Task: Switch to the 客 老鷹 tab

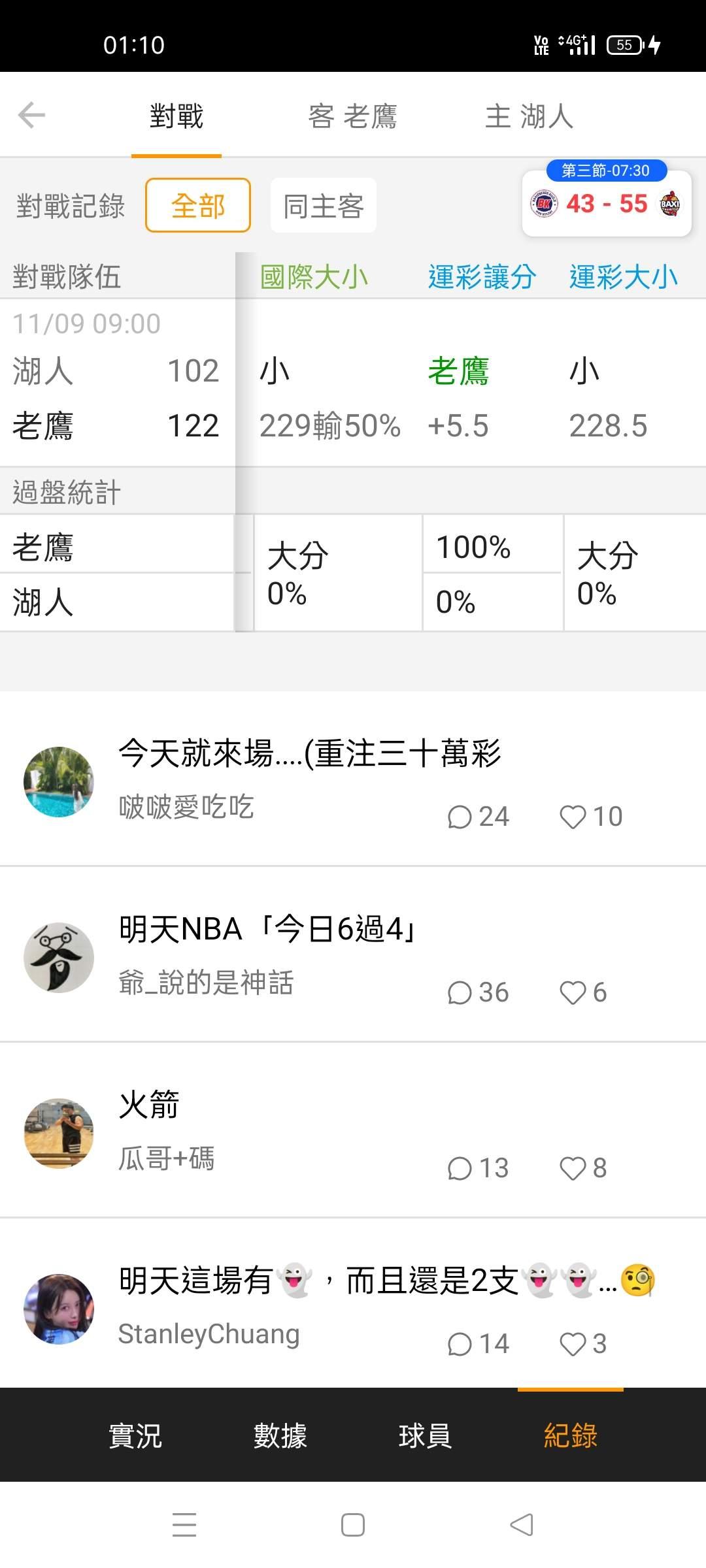Action: (352, 117)
